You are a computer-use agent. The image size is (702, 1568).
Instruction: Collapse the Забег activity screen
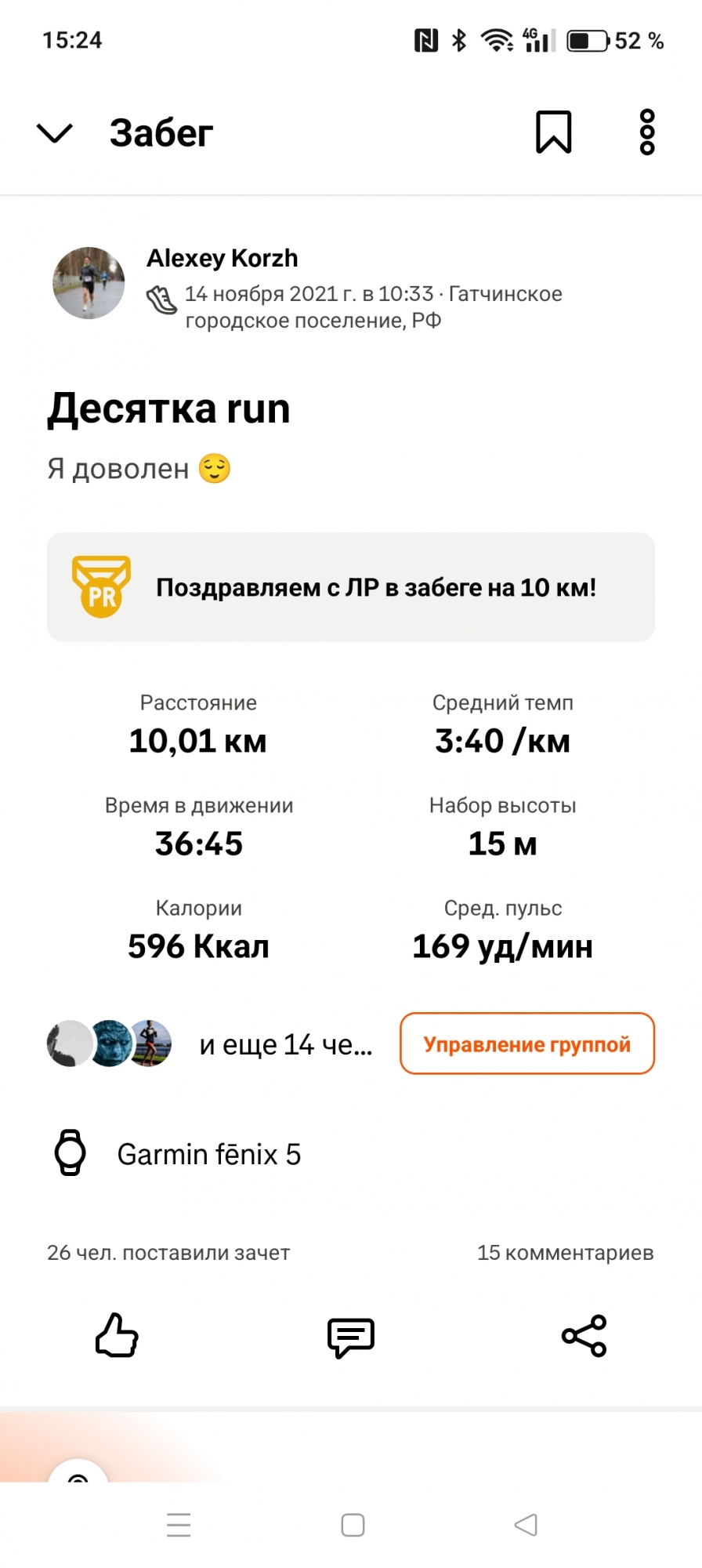(x=55, y=132)
